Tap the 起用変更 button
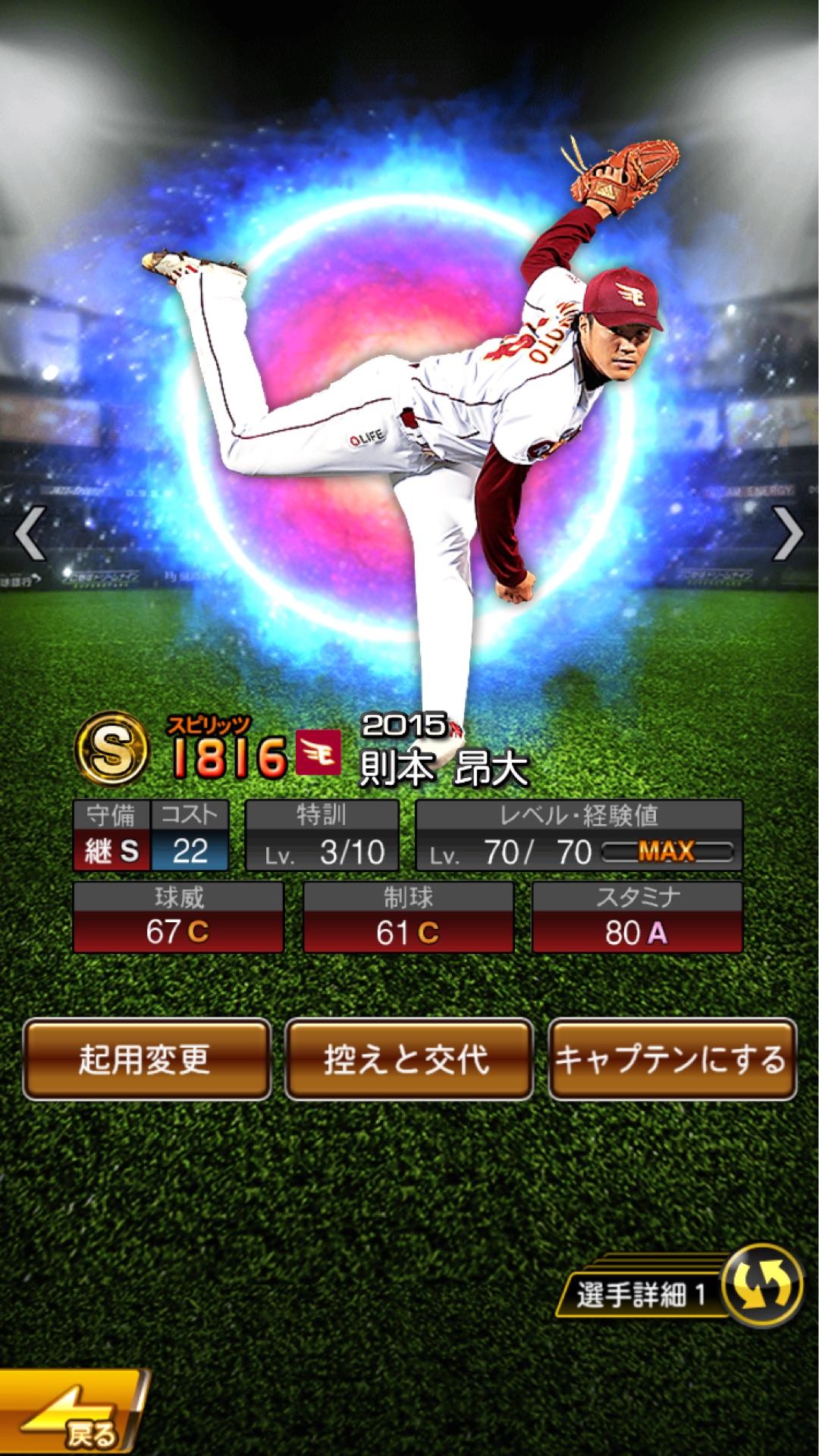 (146, 1059)
